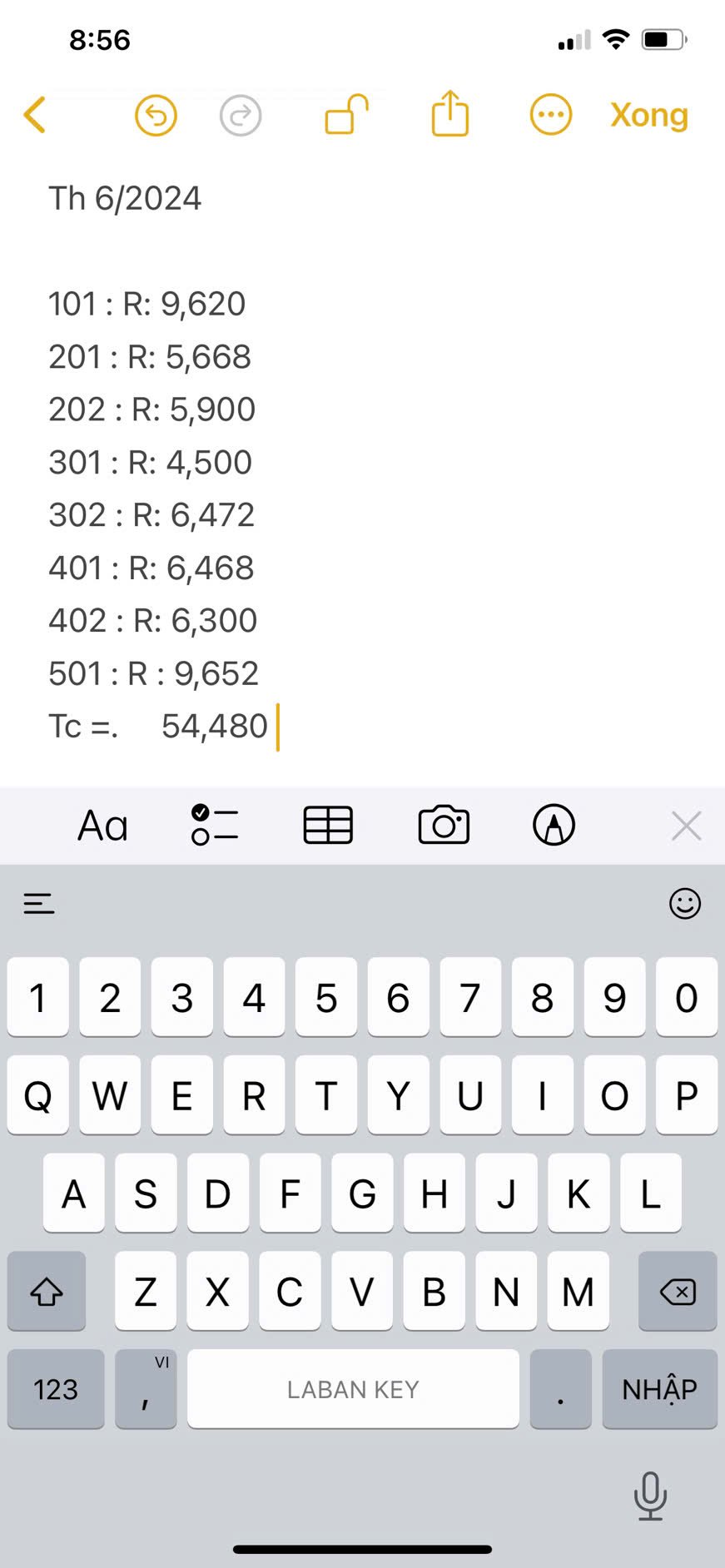Share this note

coord(450,113)
